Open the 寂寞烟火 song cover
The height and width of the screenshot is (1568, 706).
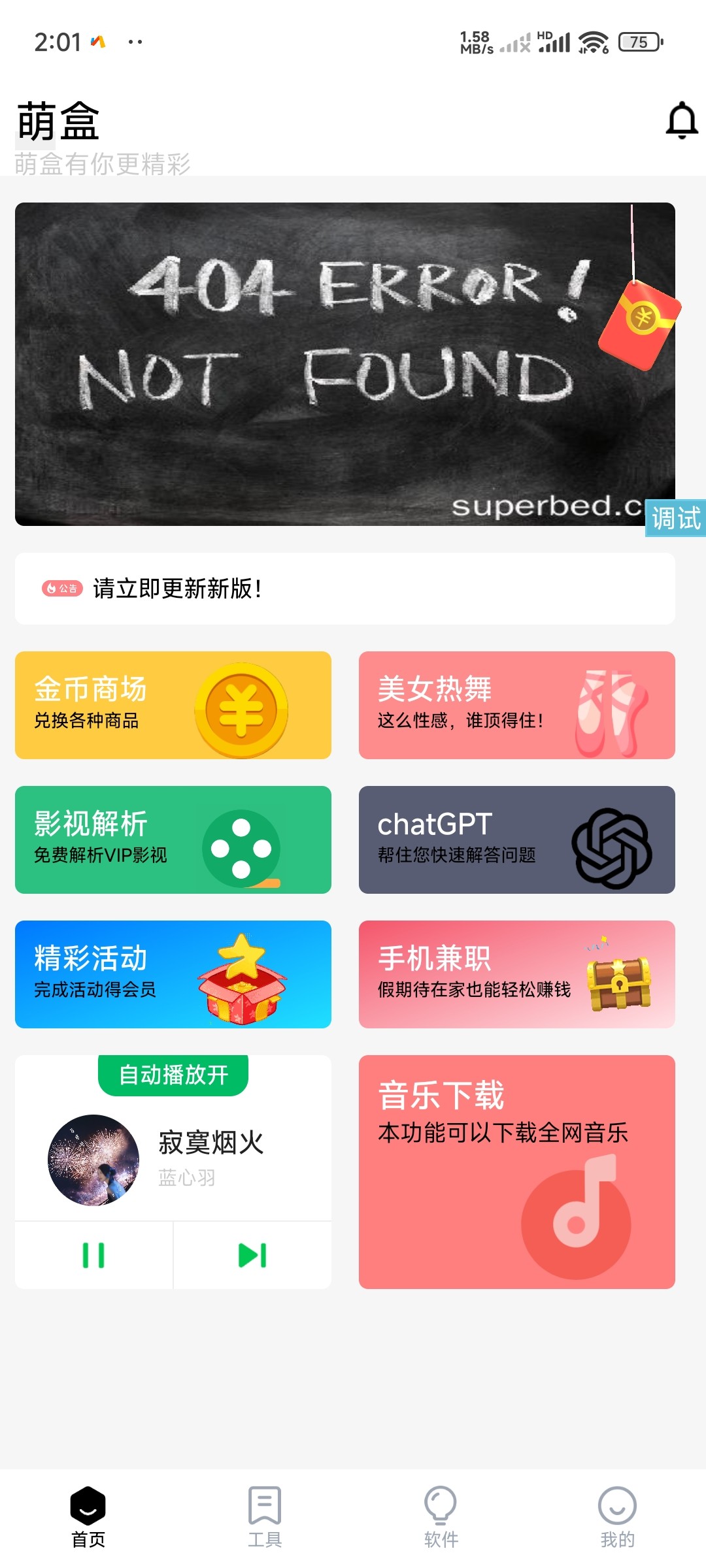(93, 1160)
